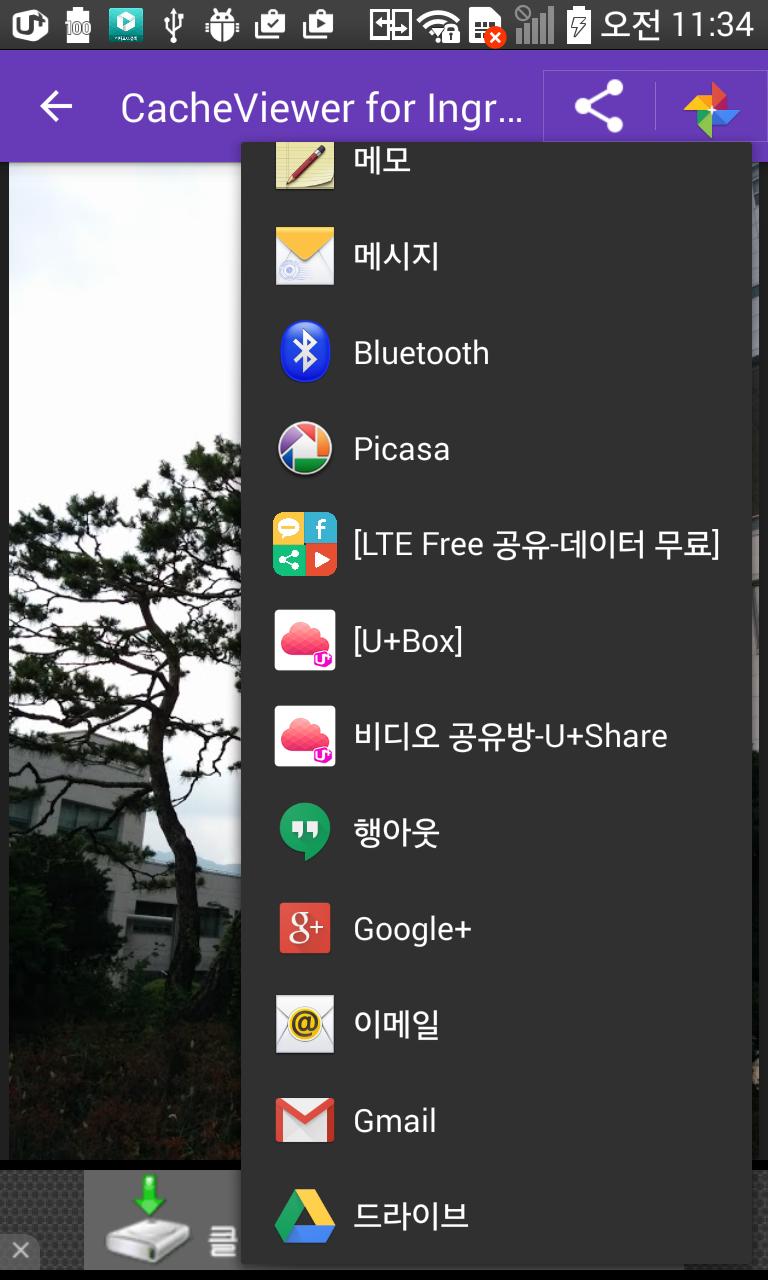The height and width of the screenshot is (1280, 768).
Task: Share via Bluetooth from the share menu
Action: tap(420, 352)
